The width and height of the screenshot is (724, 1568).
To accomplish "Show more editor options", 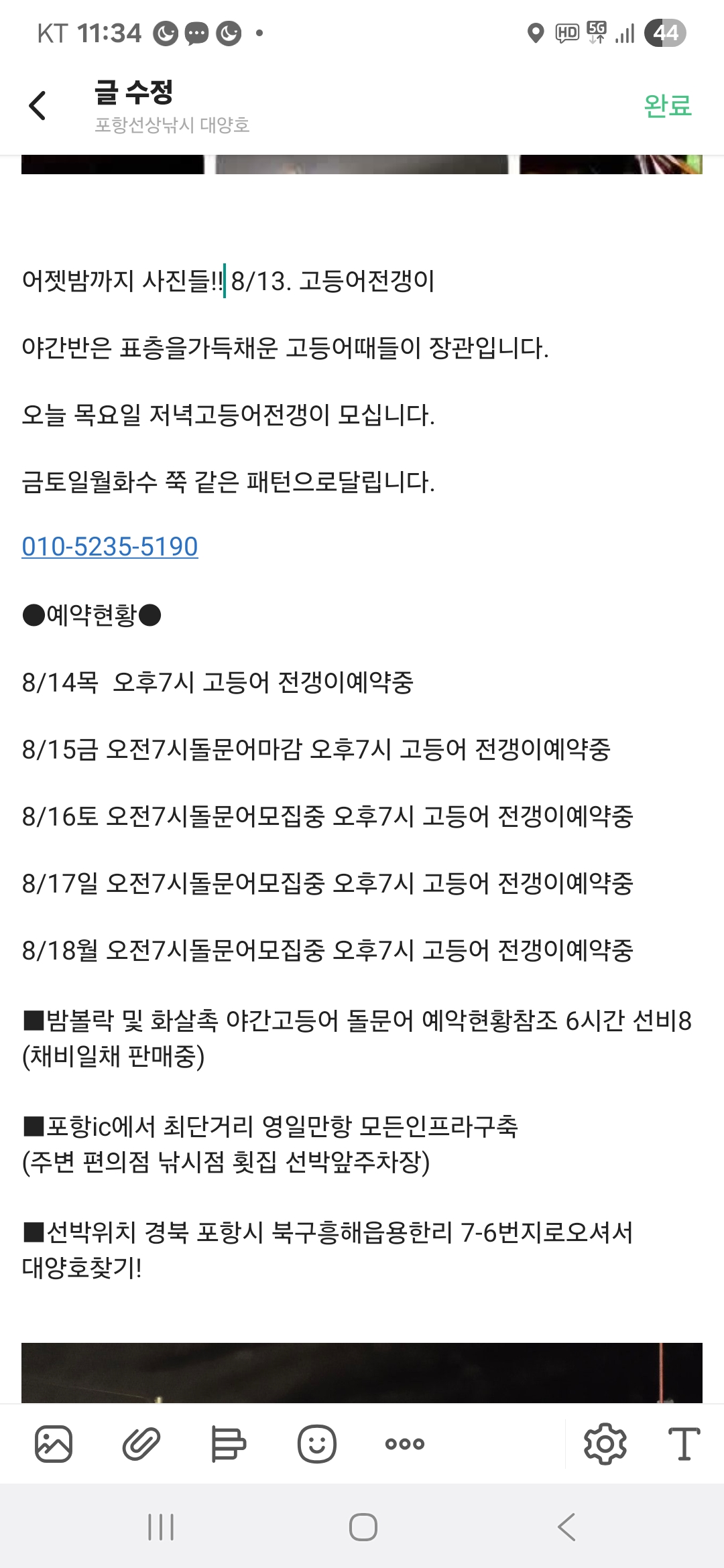I will (404, 1444).
